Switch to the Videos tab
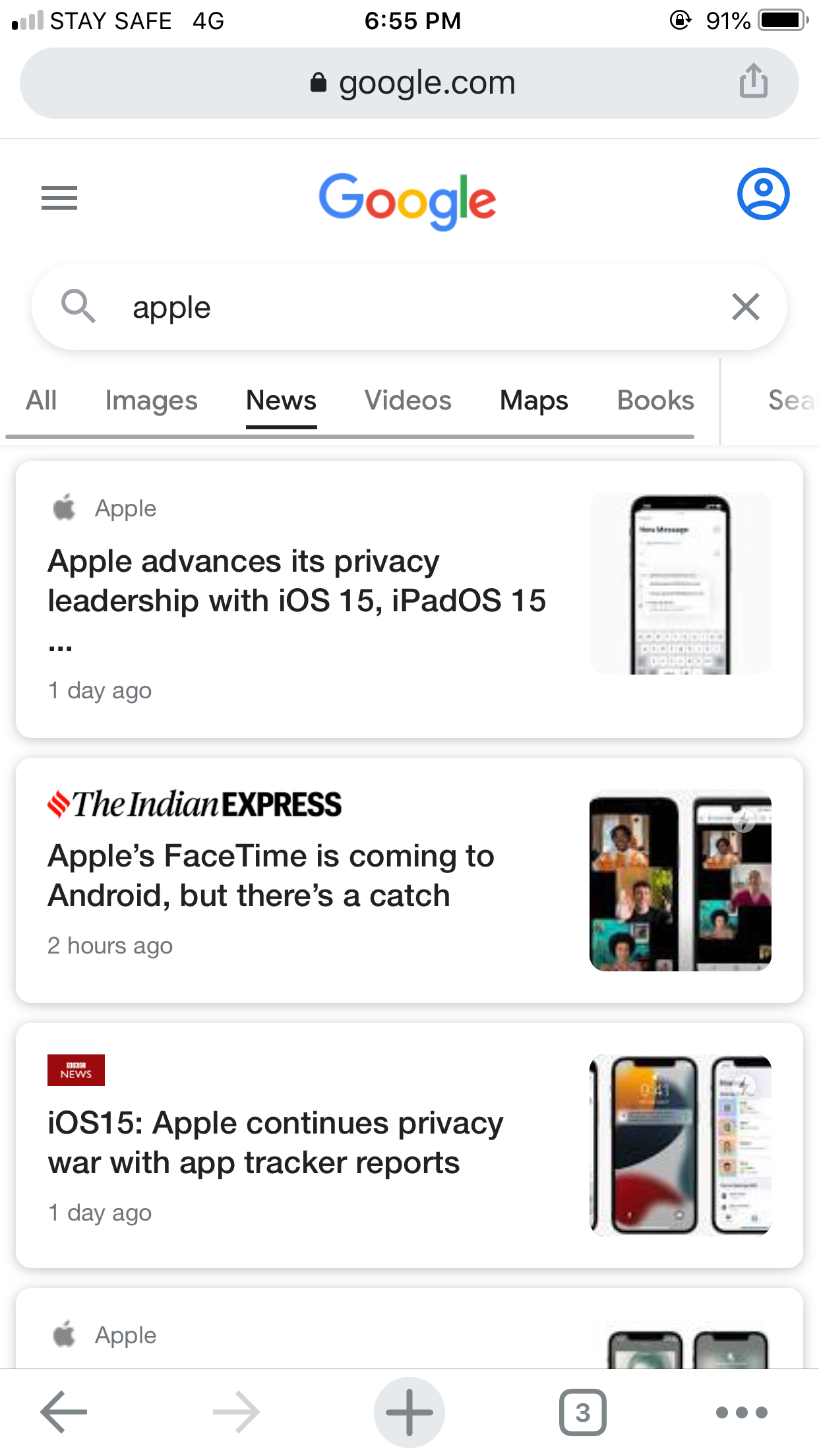 408,400
